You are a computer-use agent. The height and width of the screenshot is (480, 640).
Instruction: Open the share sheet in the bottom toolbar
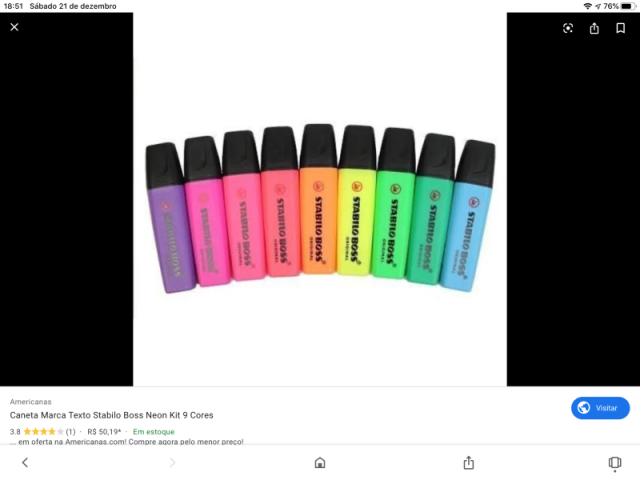(468, 462)
